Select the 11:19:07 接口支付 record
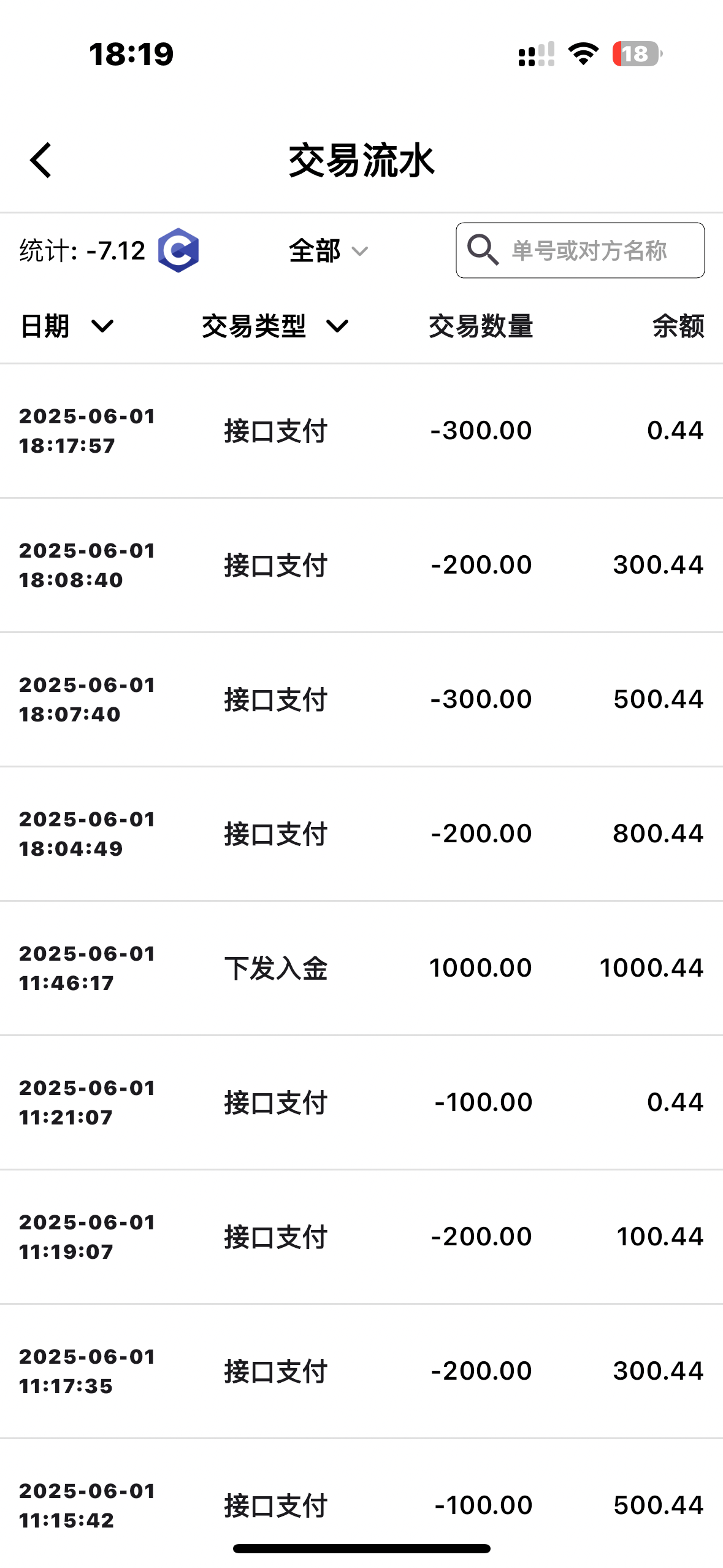 [x=361, y=1237]
